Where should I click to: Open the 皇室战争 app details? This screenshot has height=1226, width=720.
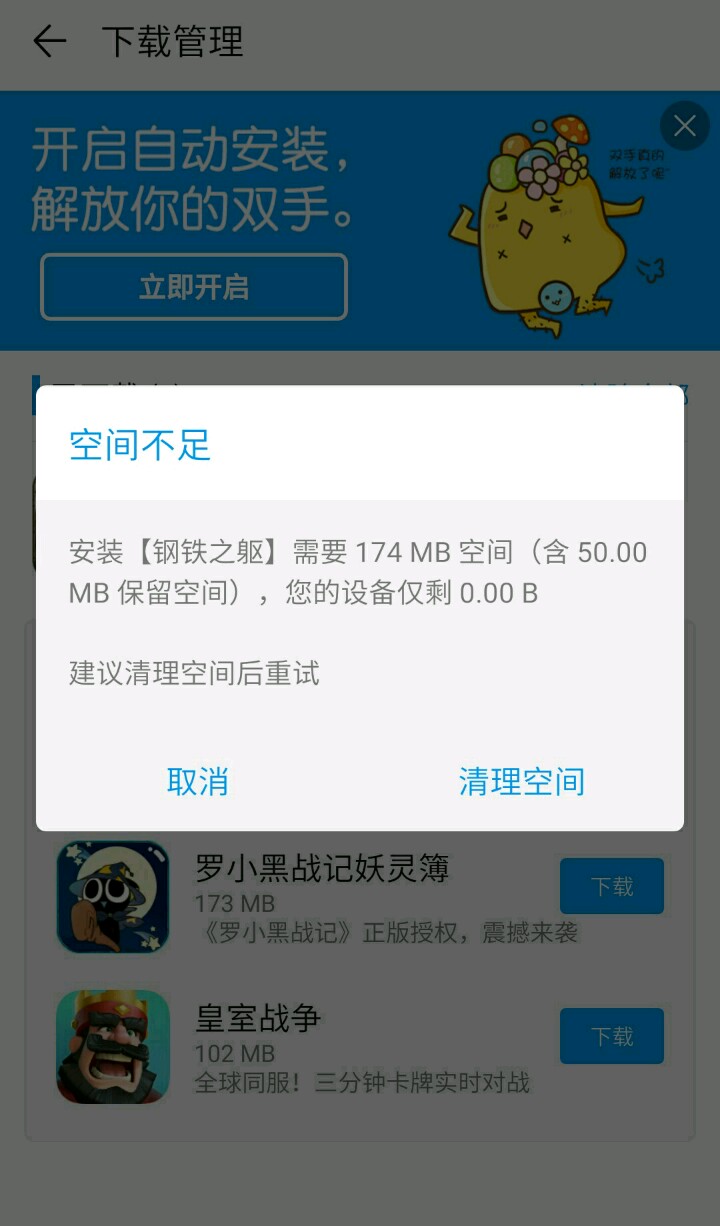[258, 1018]
